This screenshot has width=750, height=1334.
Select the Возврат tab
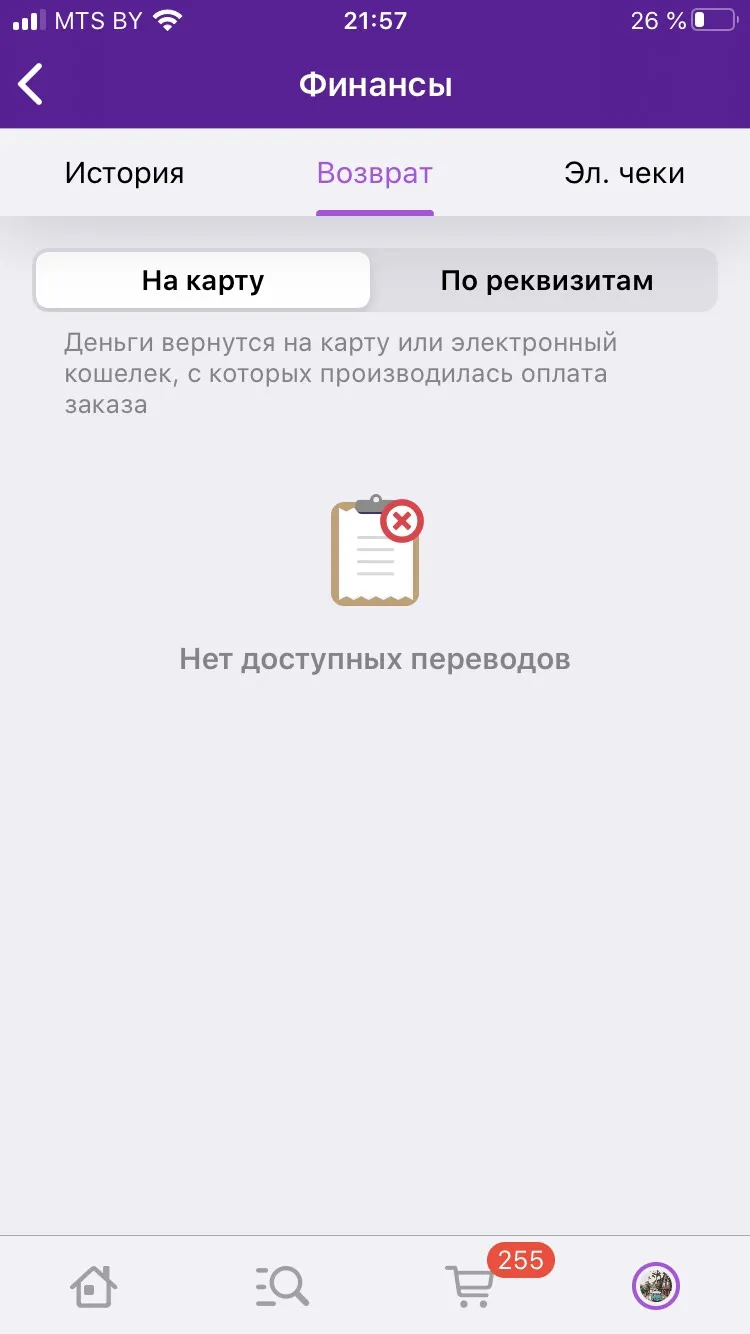[x=375, y=172]
